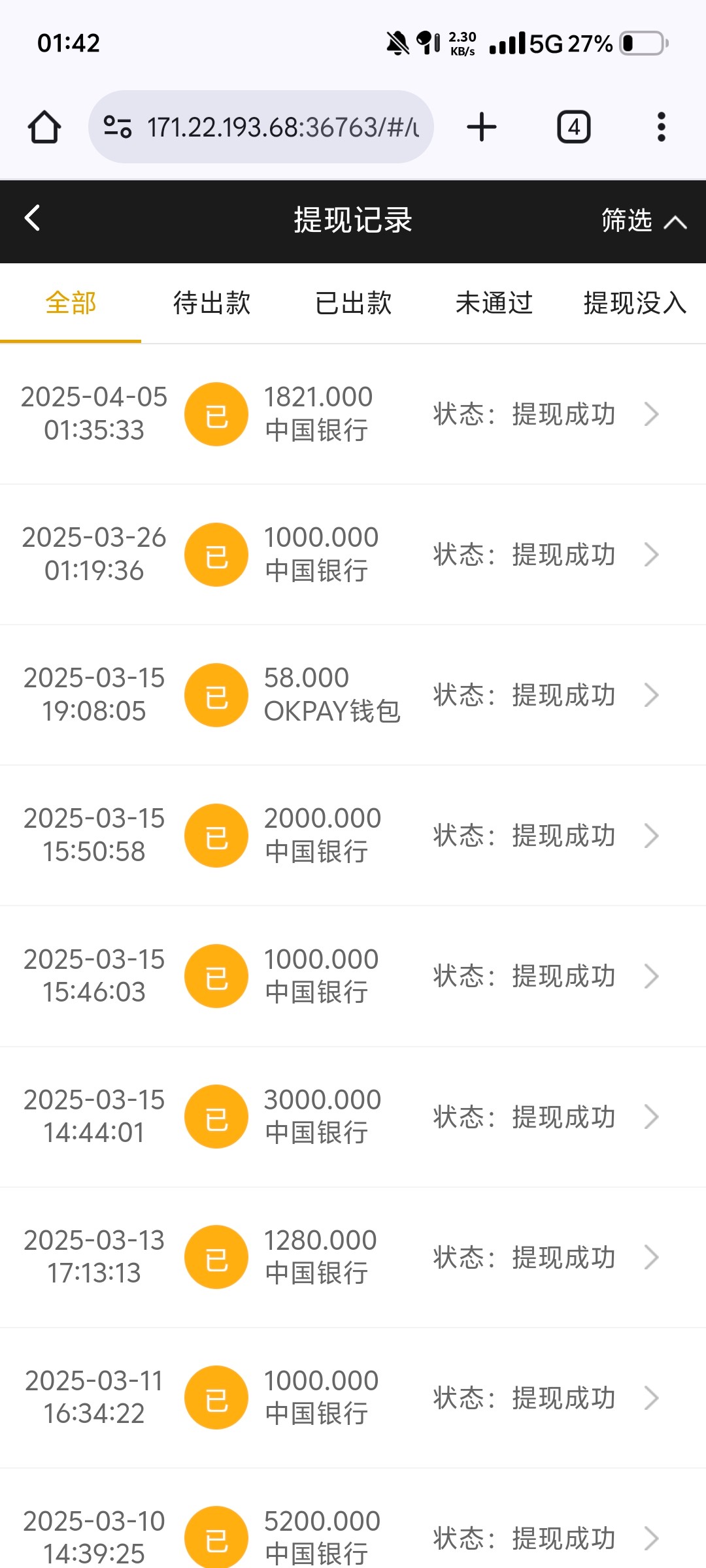Image resolution: width=706 pixels, height=1568 pixels.
Task: Open the 筛选 filter dropdown
Action: tap(643, 221)
